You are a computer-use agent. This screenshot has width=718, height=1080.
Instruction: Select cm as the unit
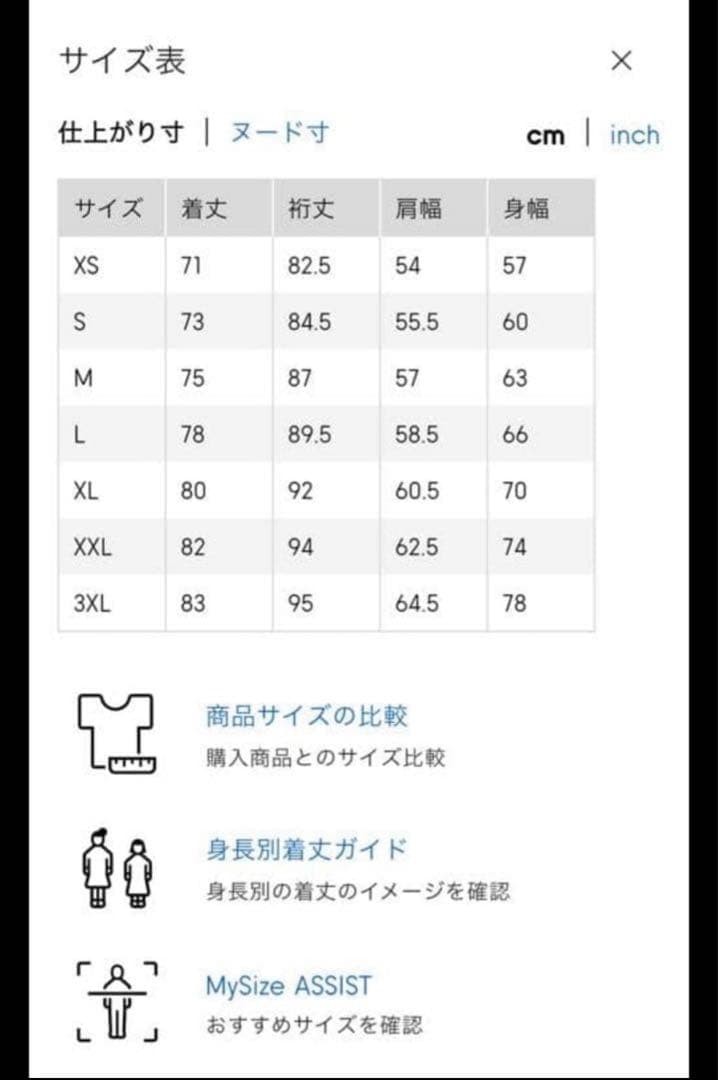[545, 136]
